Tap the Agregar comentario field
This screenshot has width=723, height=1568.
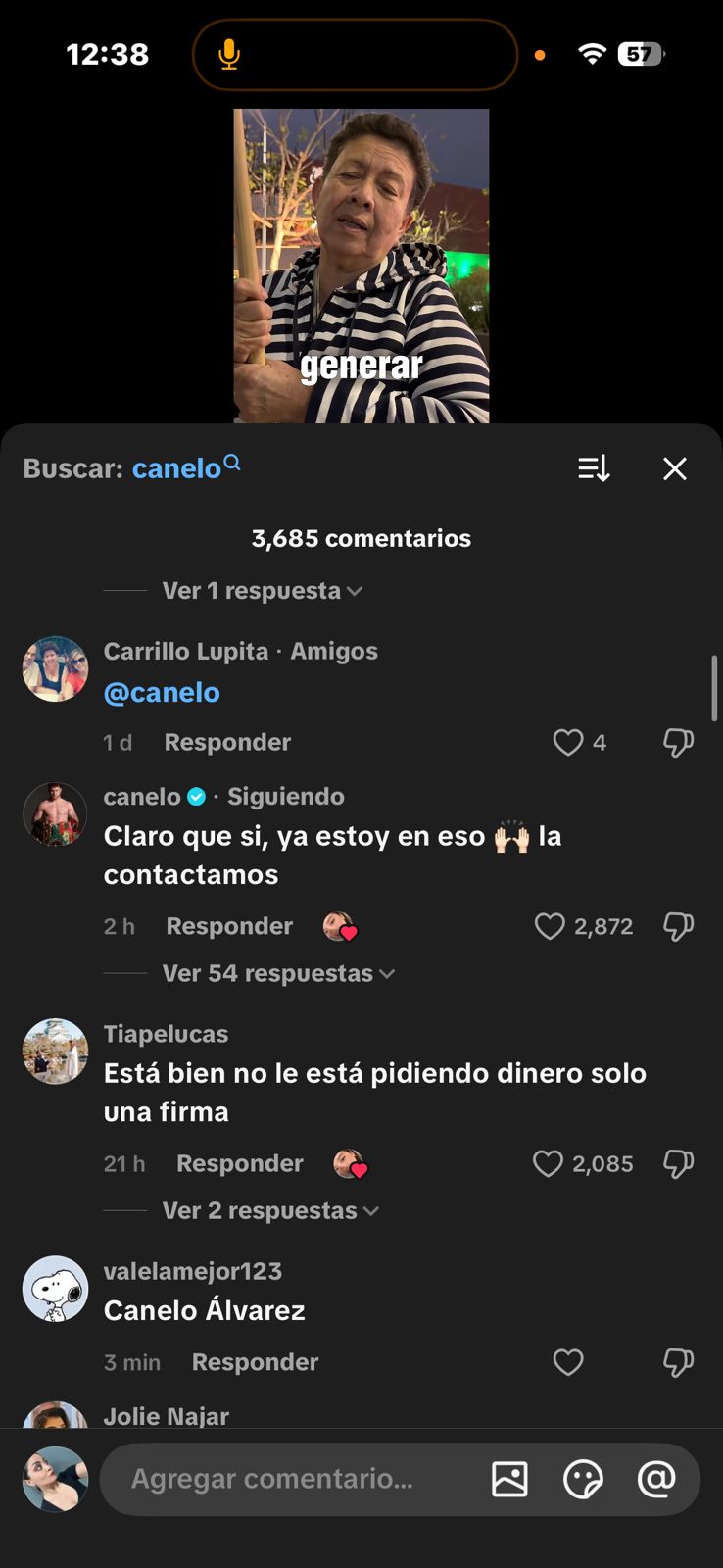coord(284,1479)
